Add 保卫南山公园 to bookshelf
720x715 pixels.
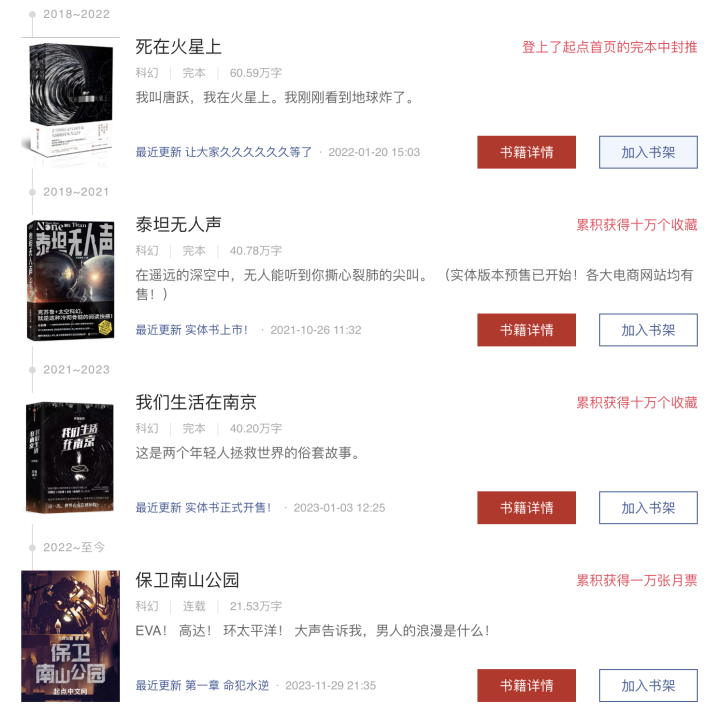pyautogui.click(x=648, y=686)
